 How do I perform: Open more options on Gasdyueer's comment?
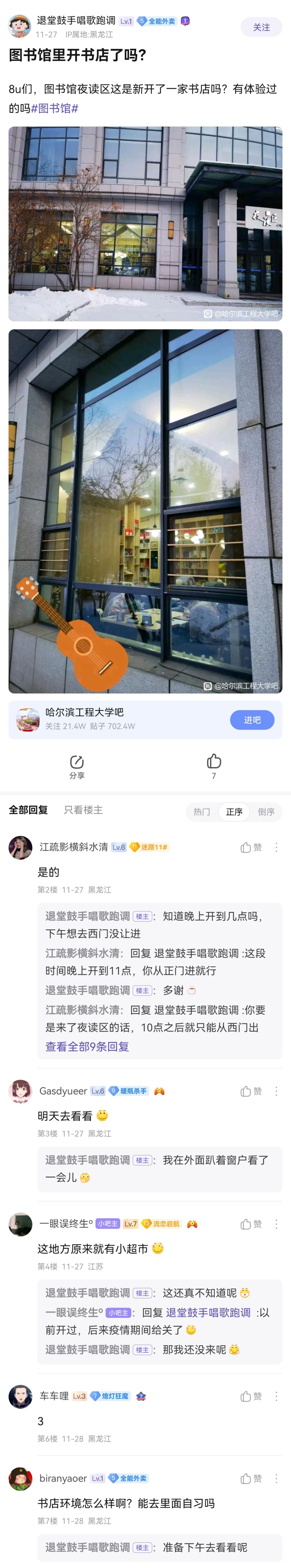tap(276, 1091)
